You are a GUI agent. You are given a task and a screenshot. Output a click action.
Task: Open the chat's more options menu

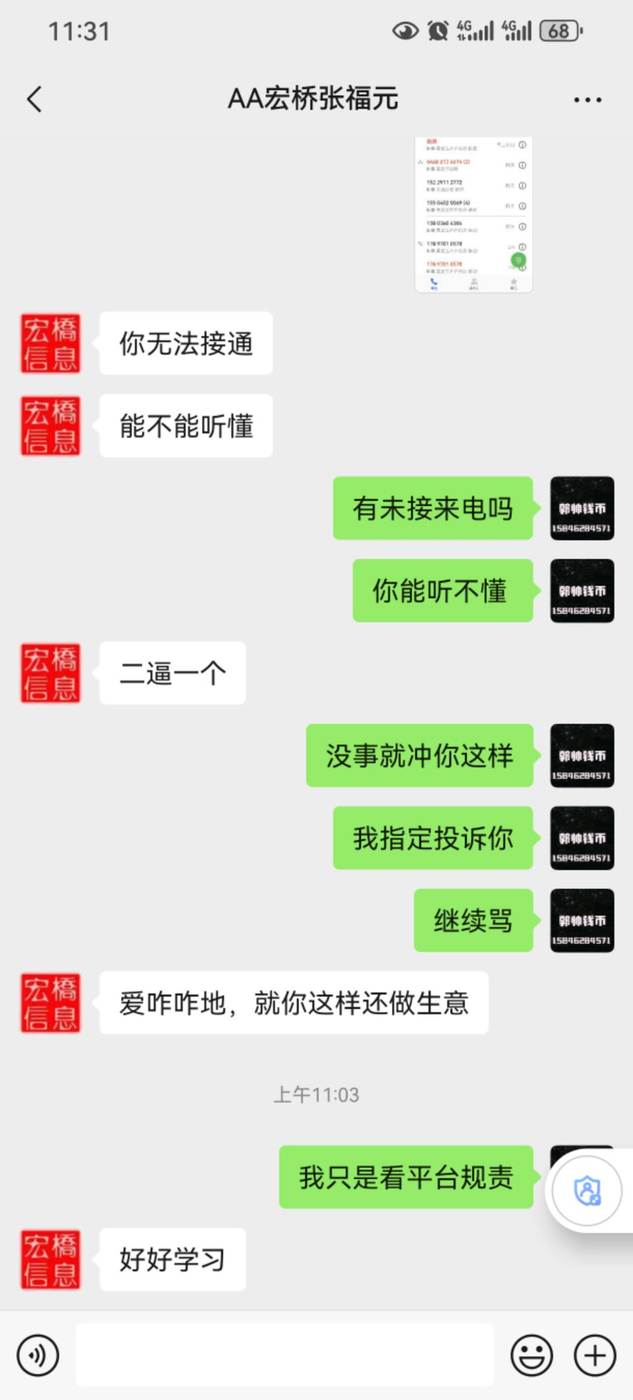(x=588, y=100)
